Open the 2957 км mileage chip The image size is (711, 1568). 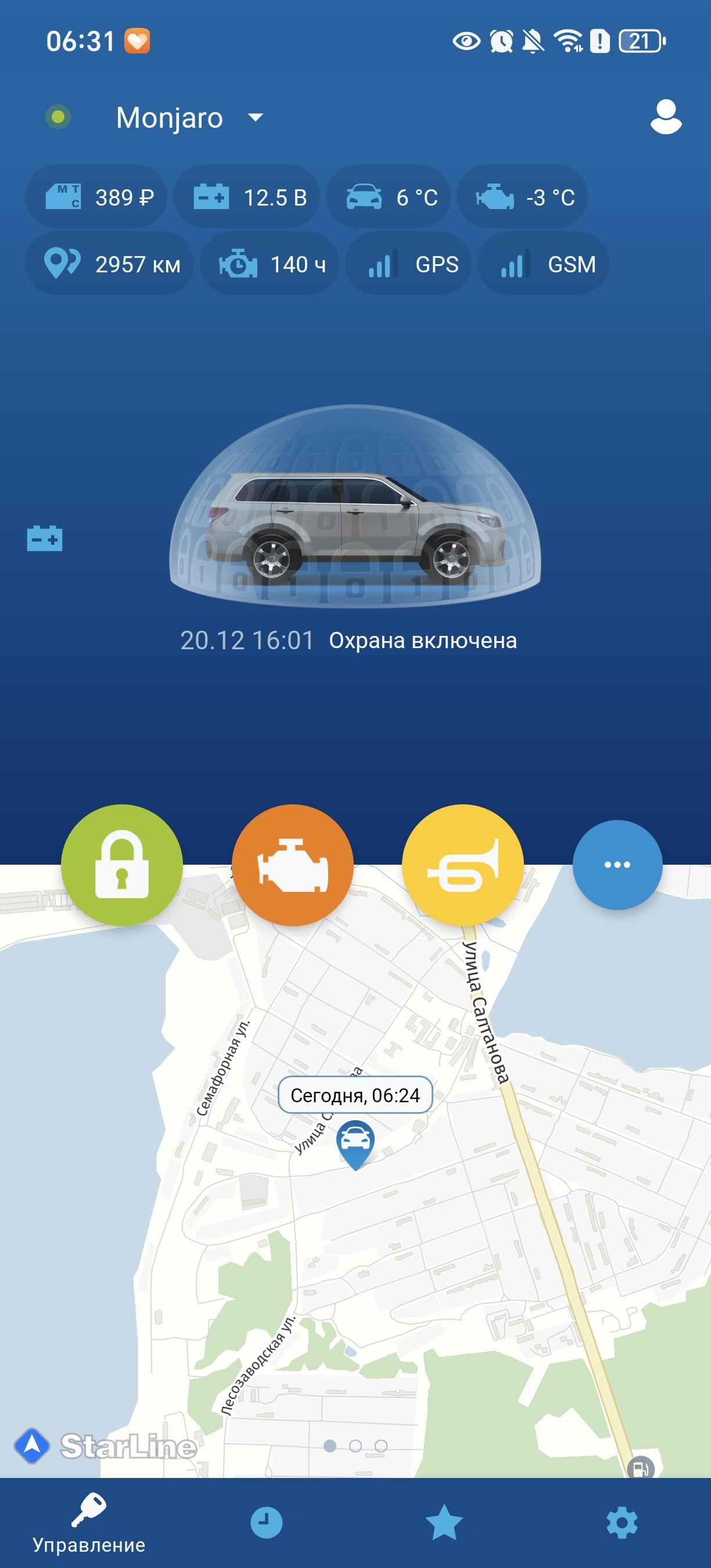(110, 264)
